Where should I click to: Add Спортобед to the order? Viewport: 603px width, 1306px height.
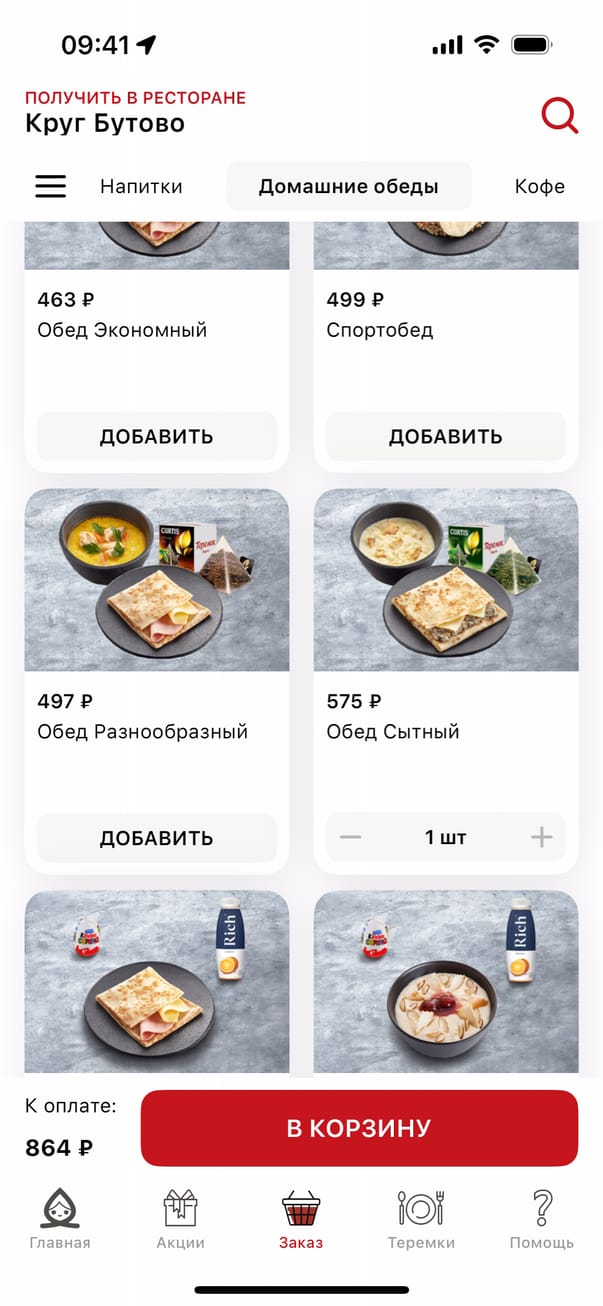(x=445, y=436)
